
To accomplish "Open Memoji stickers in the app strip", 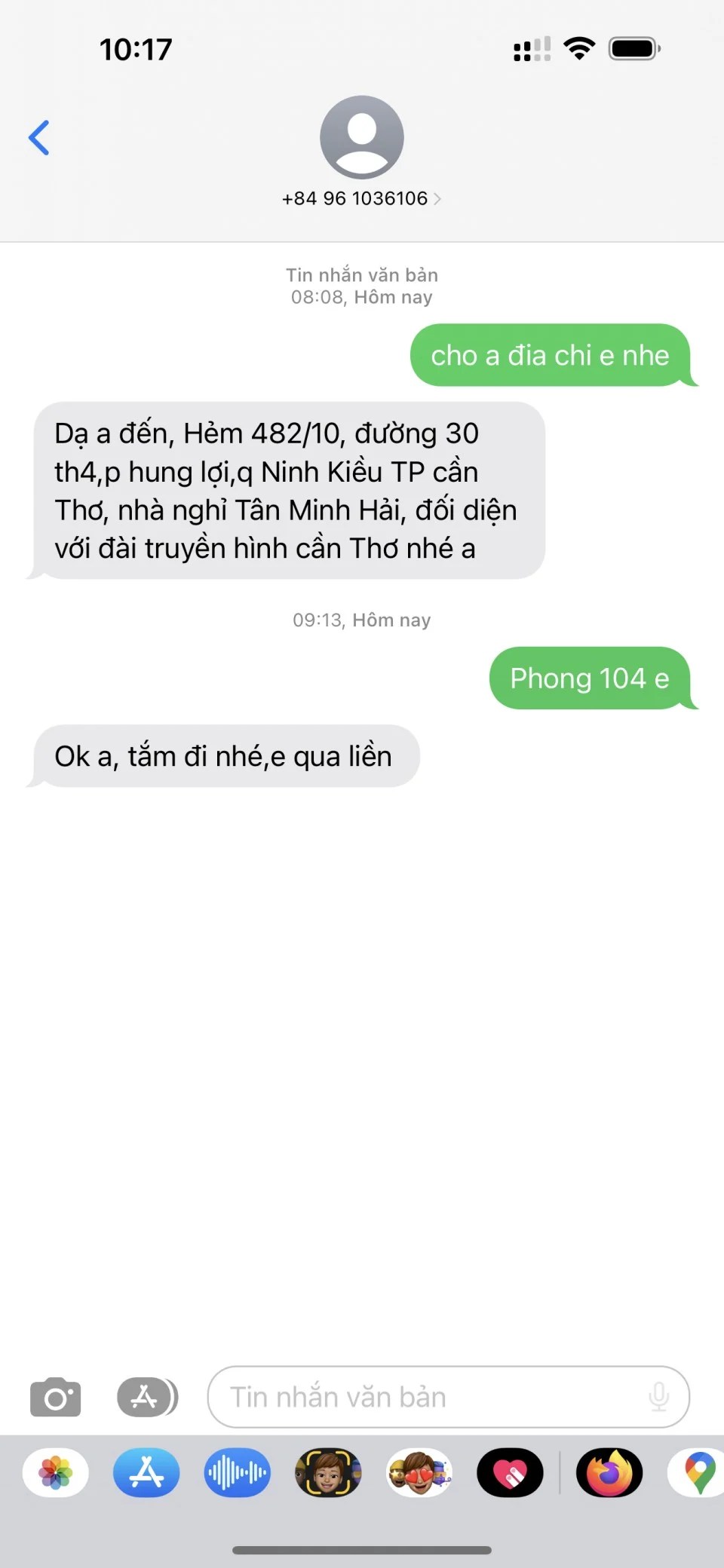I will pyautogui.click(x=419, y=1472).
